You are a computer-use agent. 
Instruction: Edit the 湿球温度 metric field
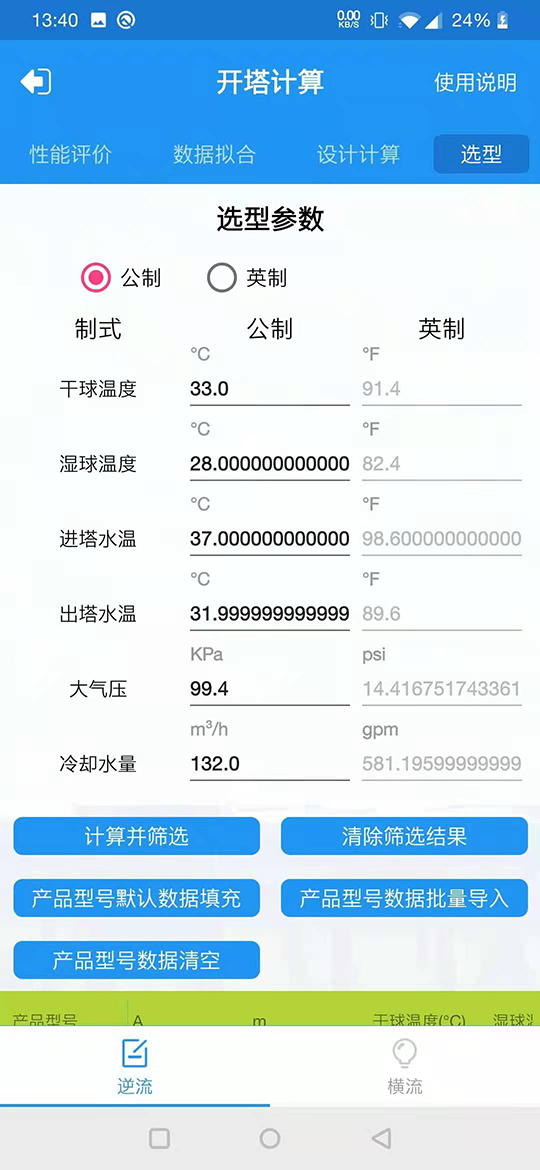click(269, 464)
